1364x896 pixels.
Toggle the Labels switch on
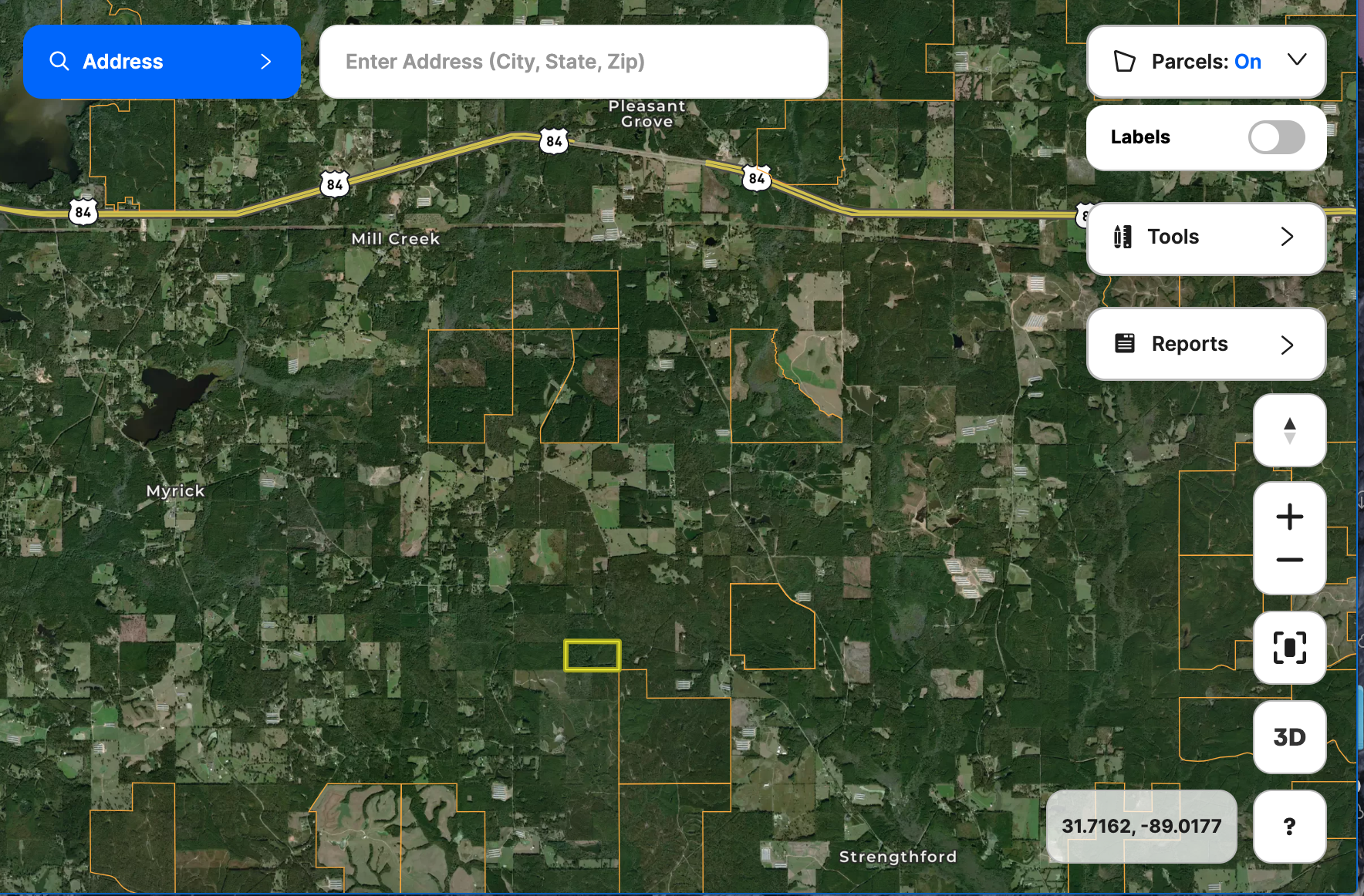1276,137
